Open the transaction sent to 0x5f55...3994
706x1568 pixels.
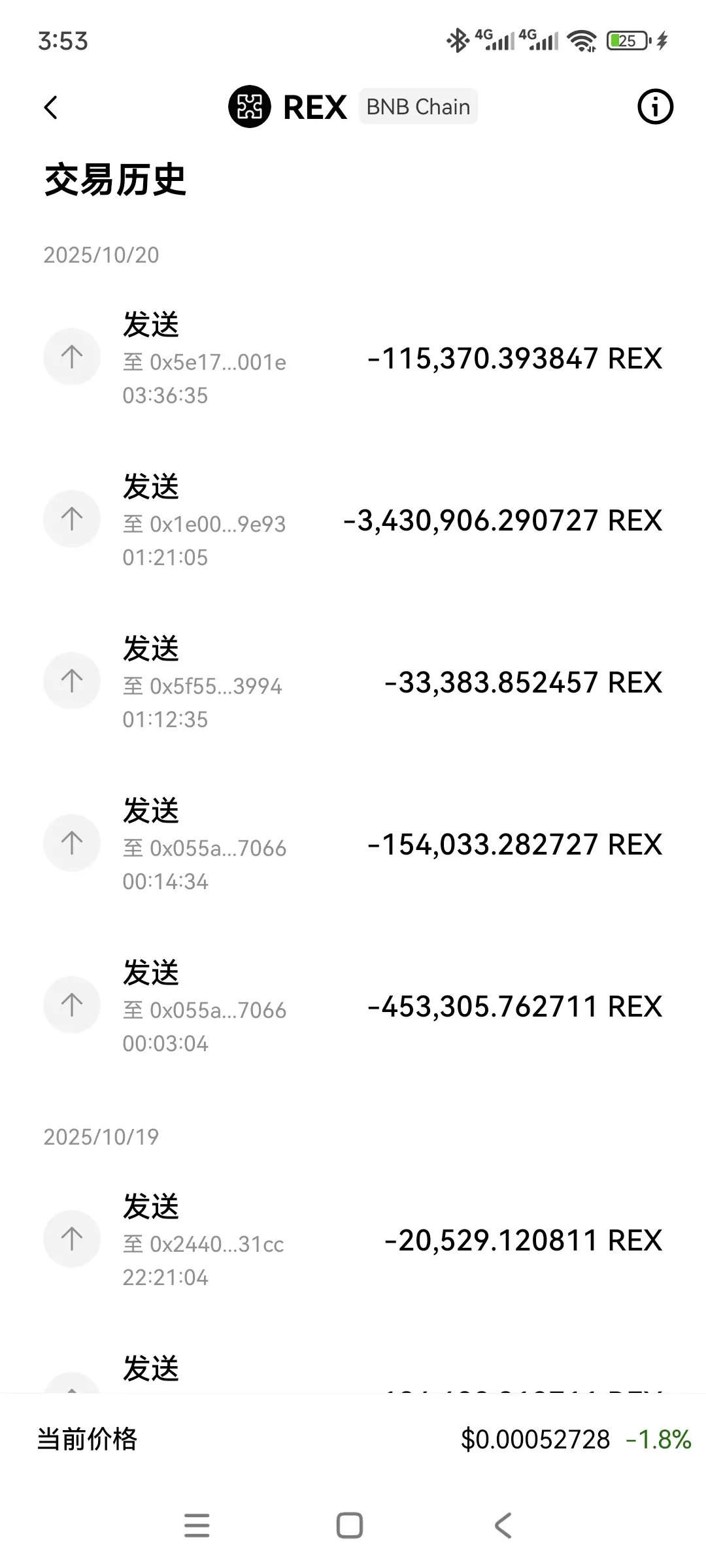point(353,682)
